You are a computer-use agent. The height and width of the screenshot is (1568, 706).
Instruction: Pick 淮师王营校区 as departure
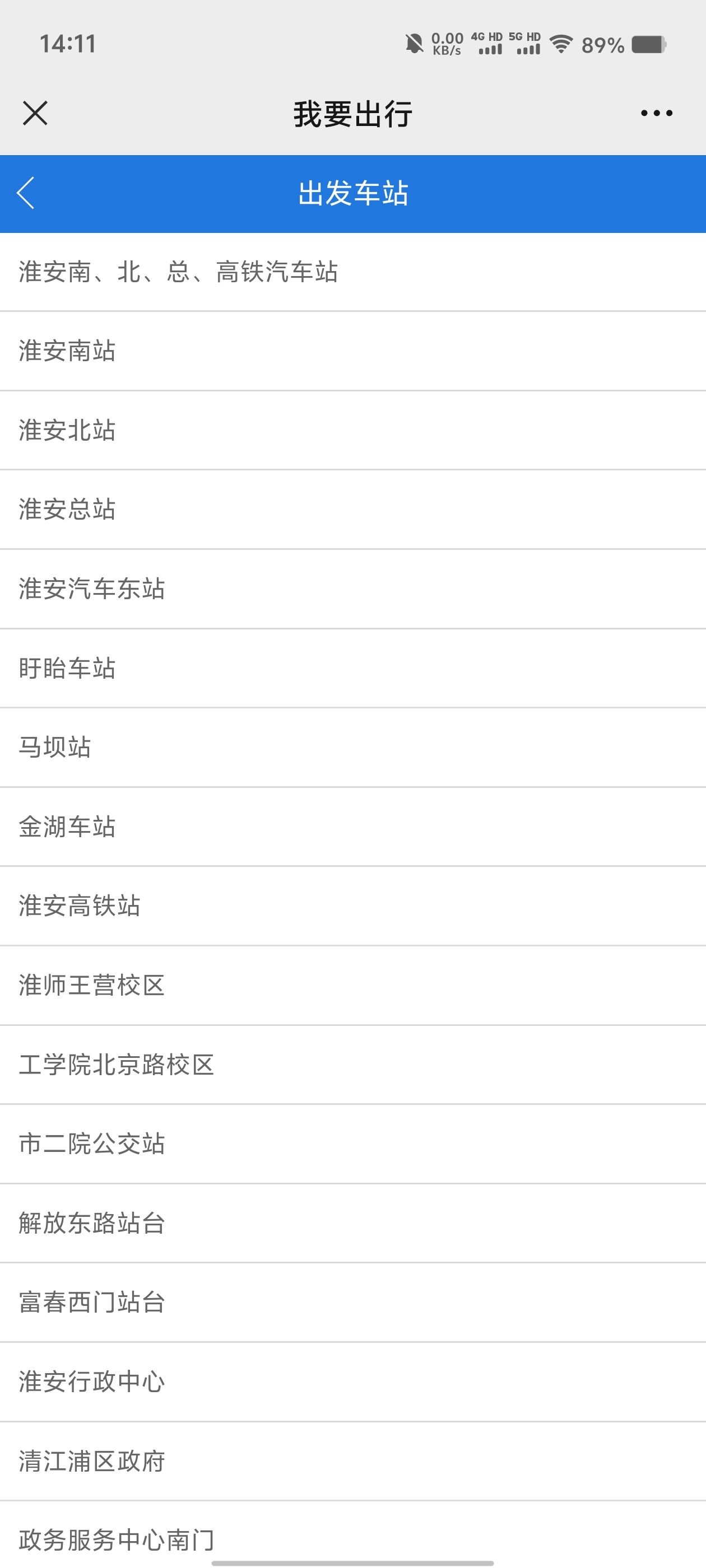pyautogui.click(x=352, y=986)
